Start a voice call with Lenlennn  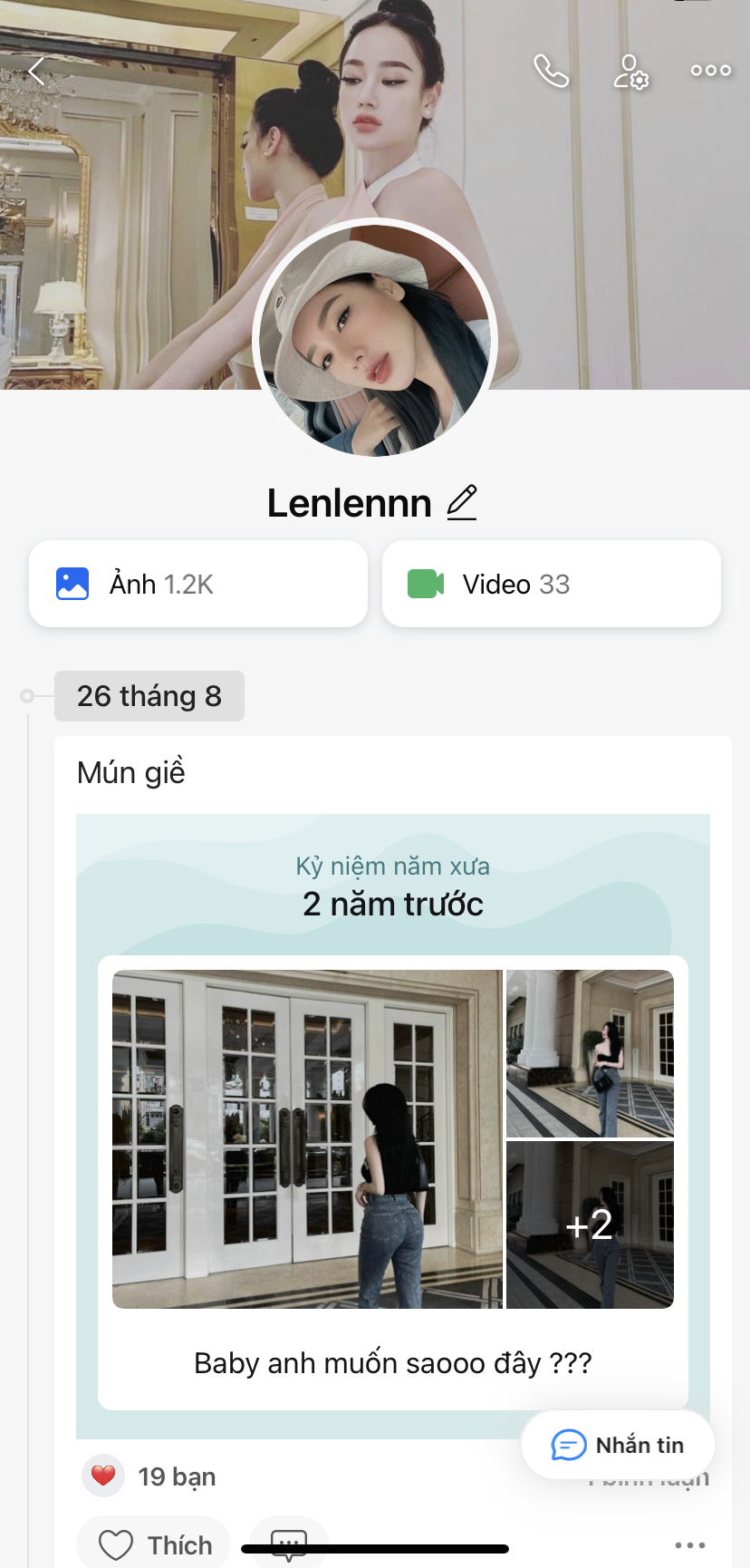[551, 71]
